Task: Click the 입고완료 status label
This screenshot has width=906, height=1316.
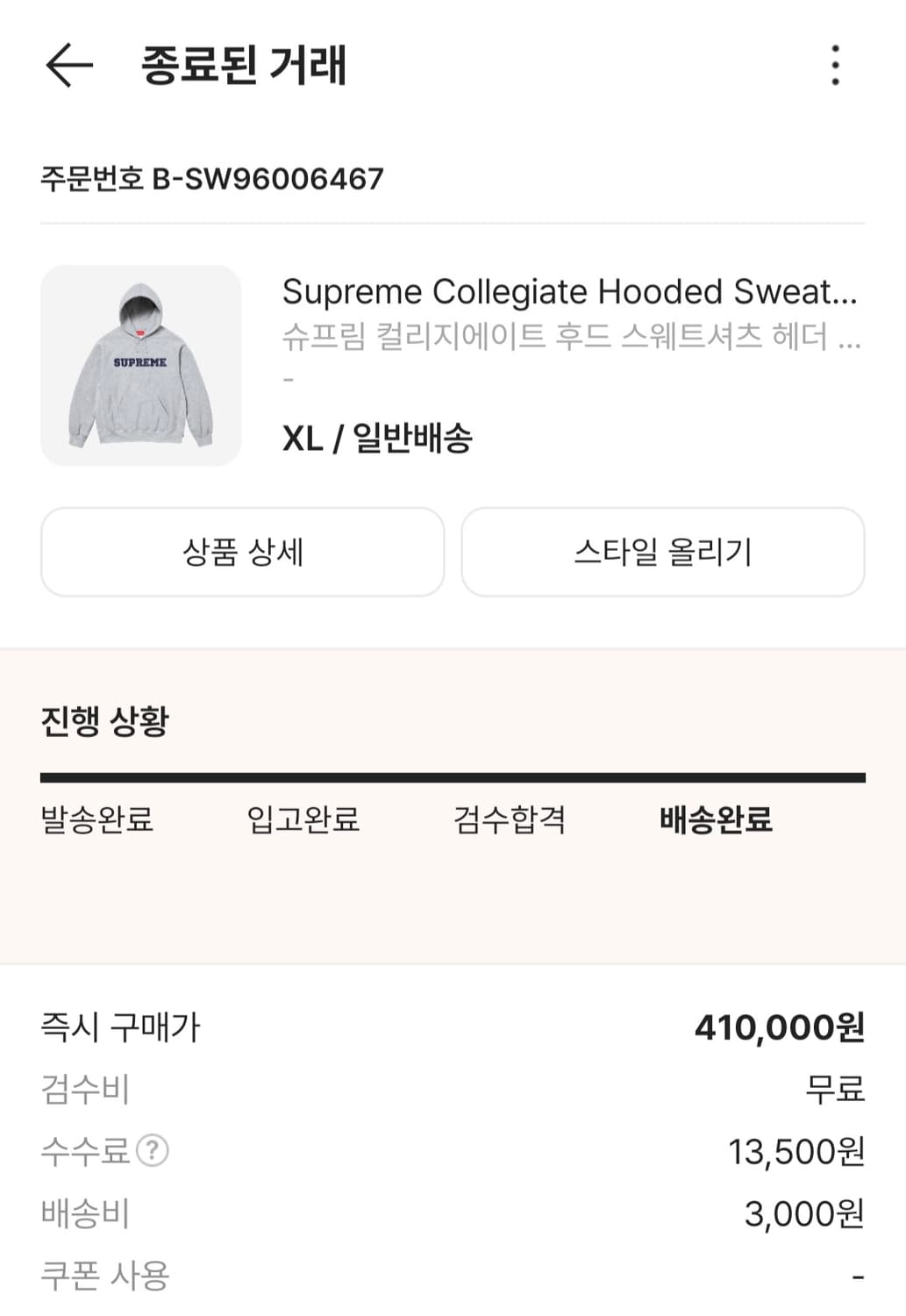Action: [x=303, y=820]
